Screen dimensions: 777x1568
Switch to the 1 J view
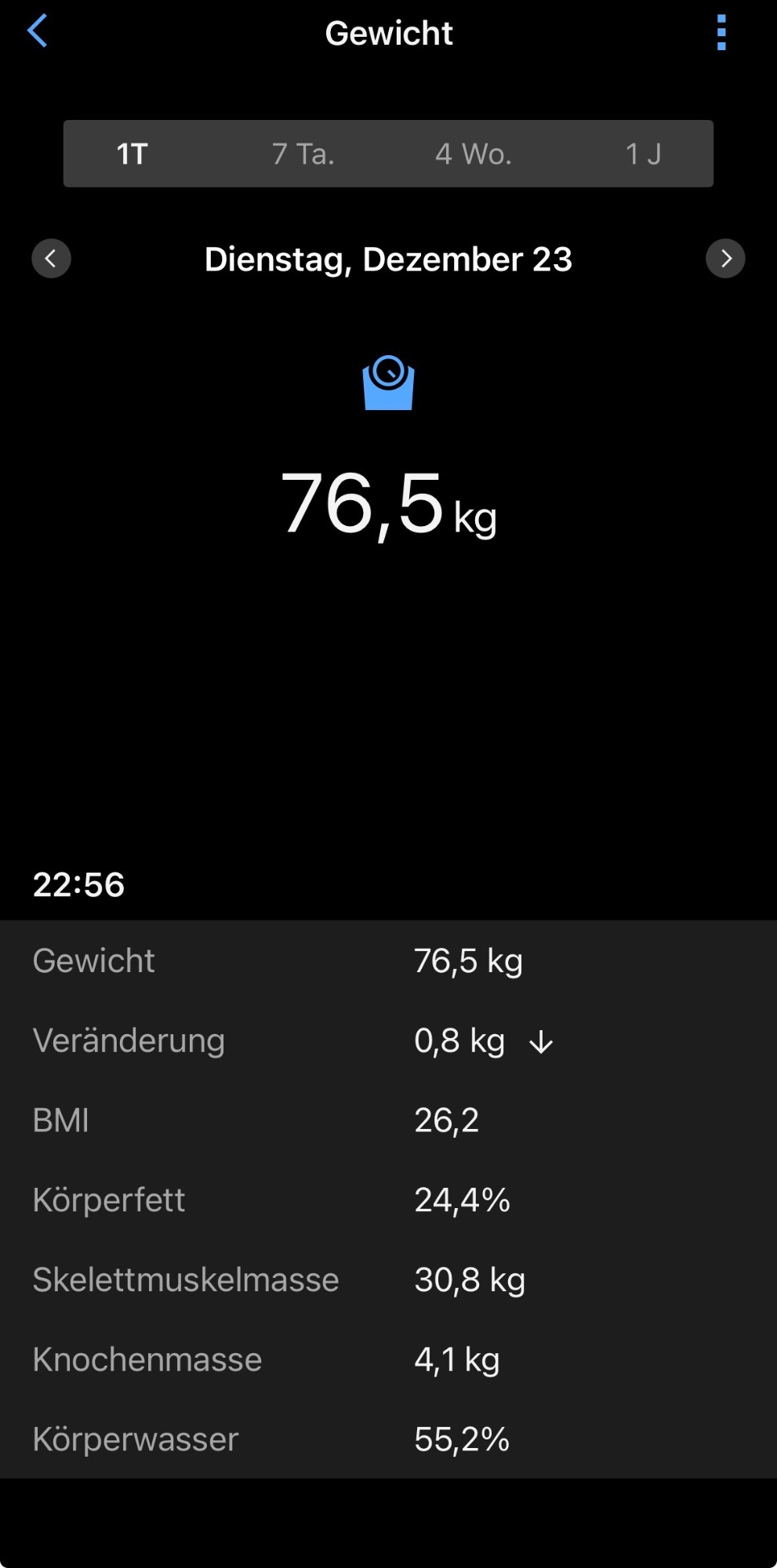(643, 154)
